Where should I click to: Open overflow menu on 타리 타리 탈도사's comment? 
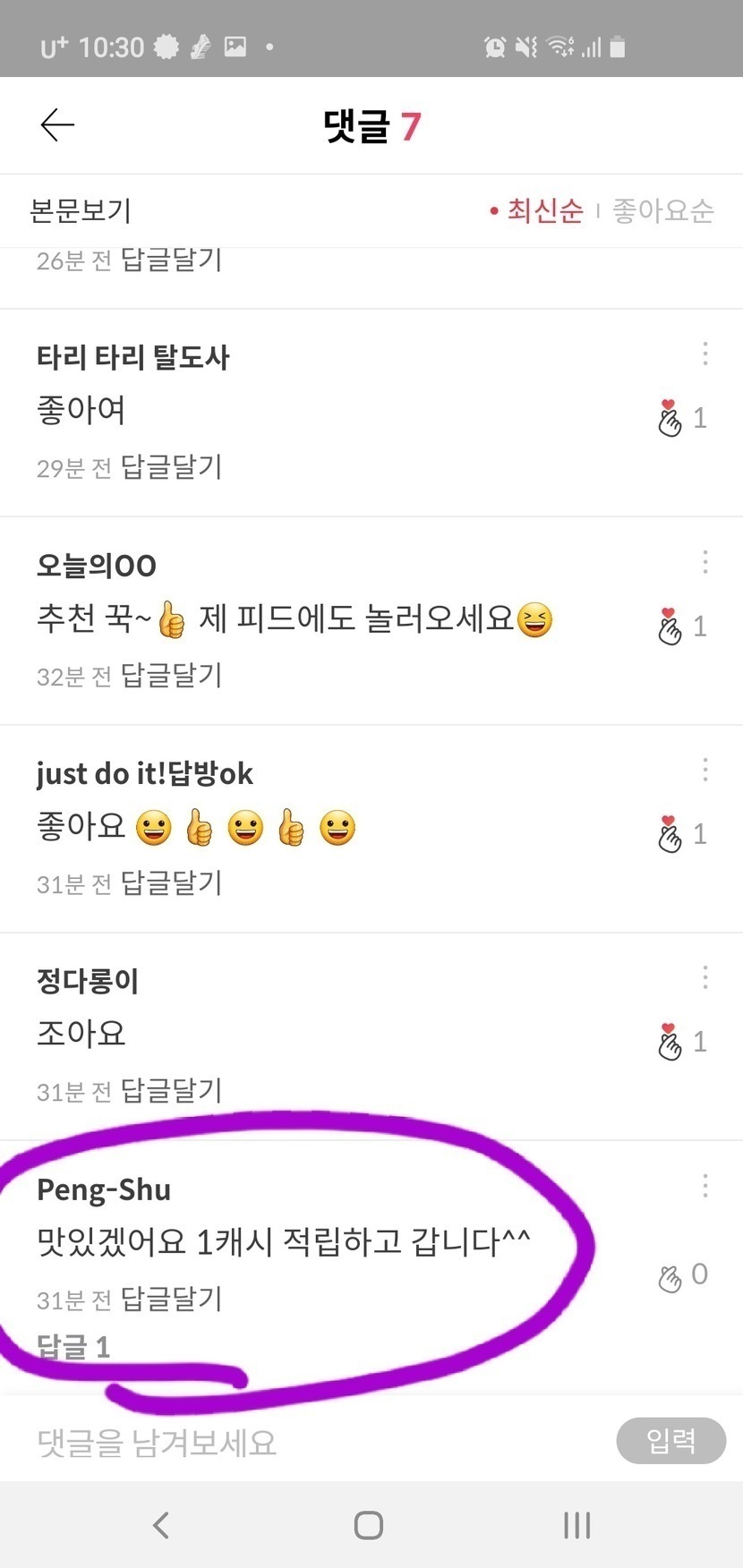coord(705,354)
